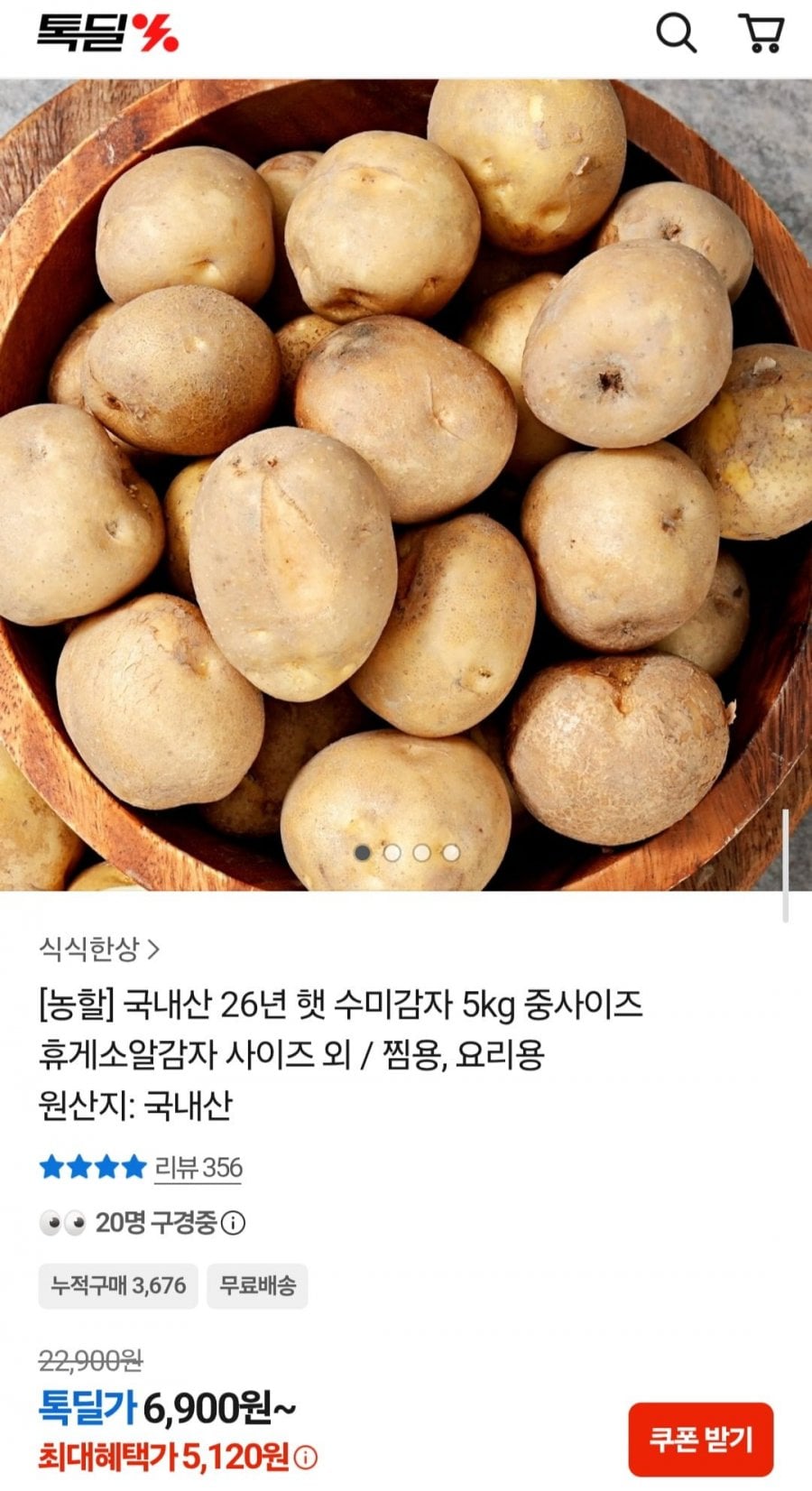This screenshot has height=1491, width=812.
Task: Open the 식식한상 store page
Action: click(x=99, y=949)
